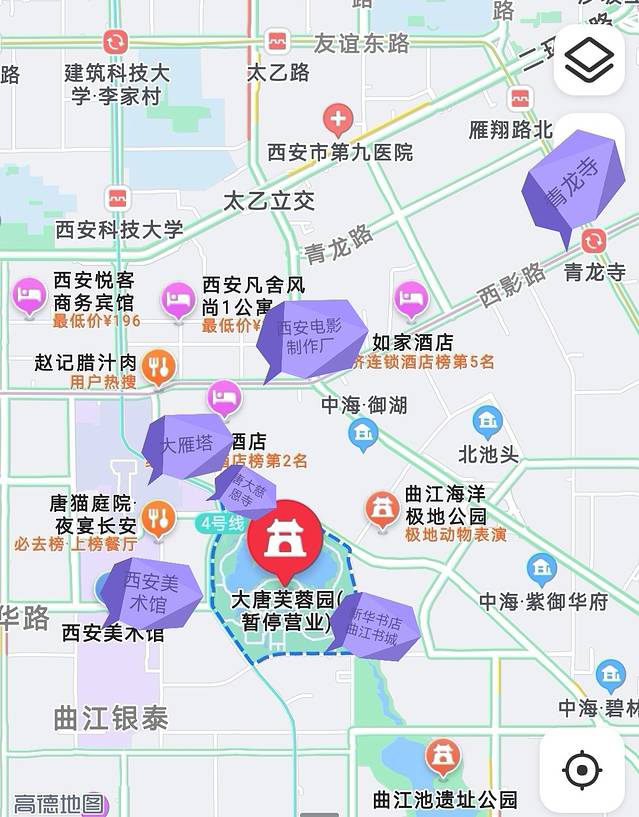Open 中海·紫御华府 residential marker

542,570
